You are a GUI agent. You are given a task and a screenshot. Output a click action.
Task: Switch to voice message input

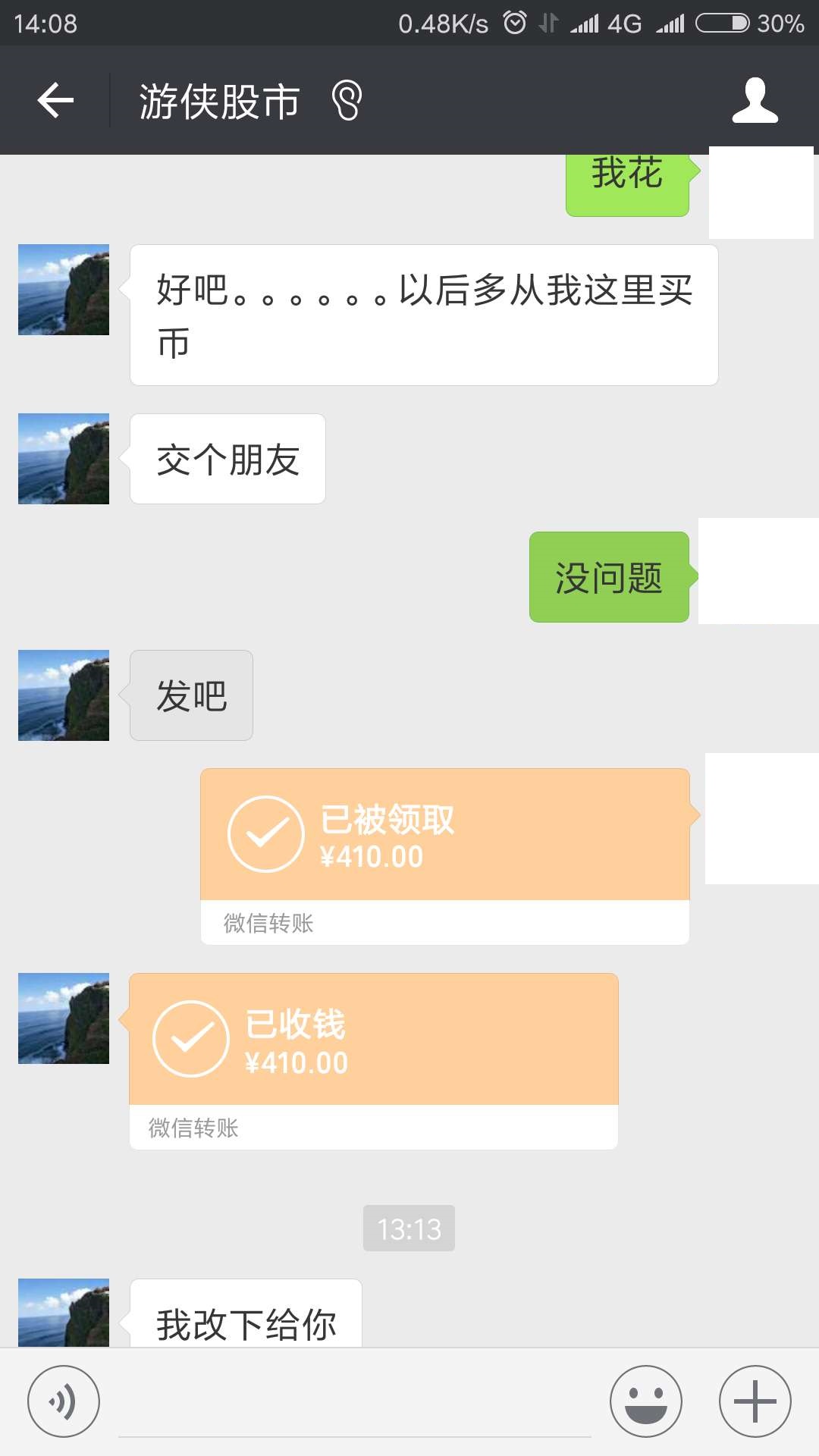[63, 1401]
